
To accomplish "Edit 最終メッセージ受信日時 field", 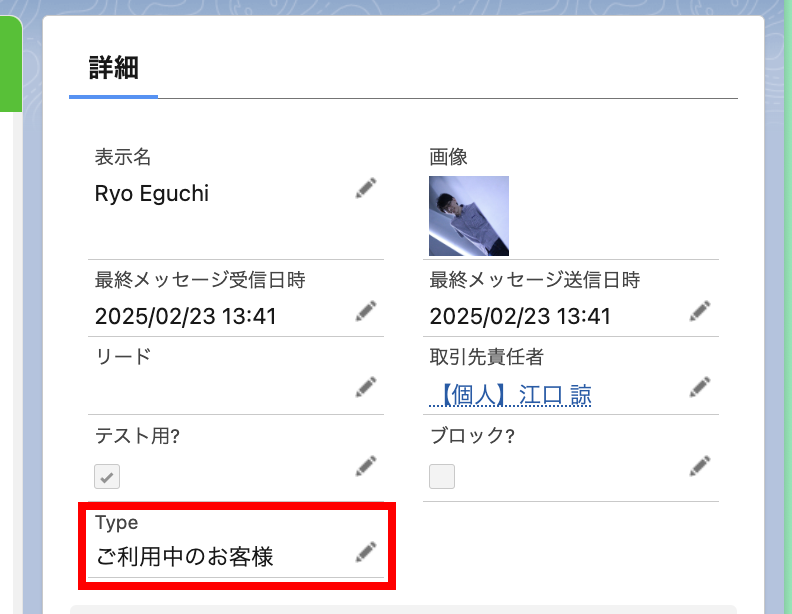I will point(366,311).
